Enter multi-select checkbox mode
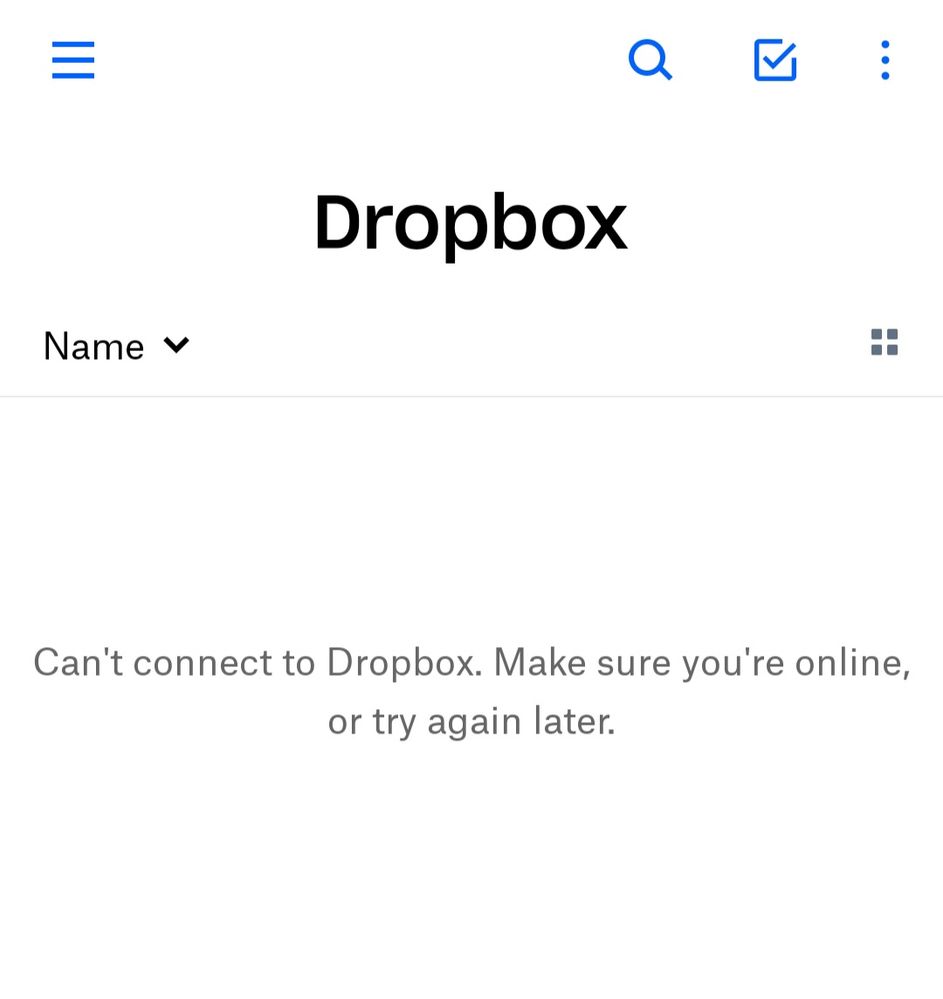Viewport: 943px width, 999px height. [x=774, y=61]
